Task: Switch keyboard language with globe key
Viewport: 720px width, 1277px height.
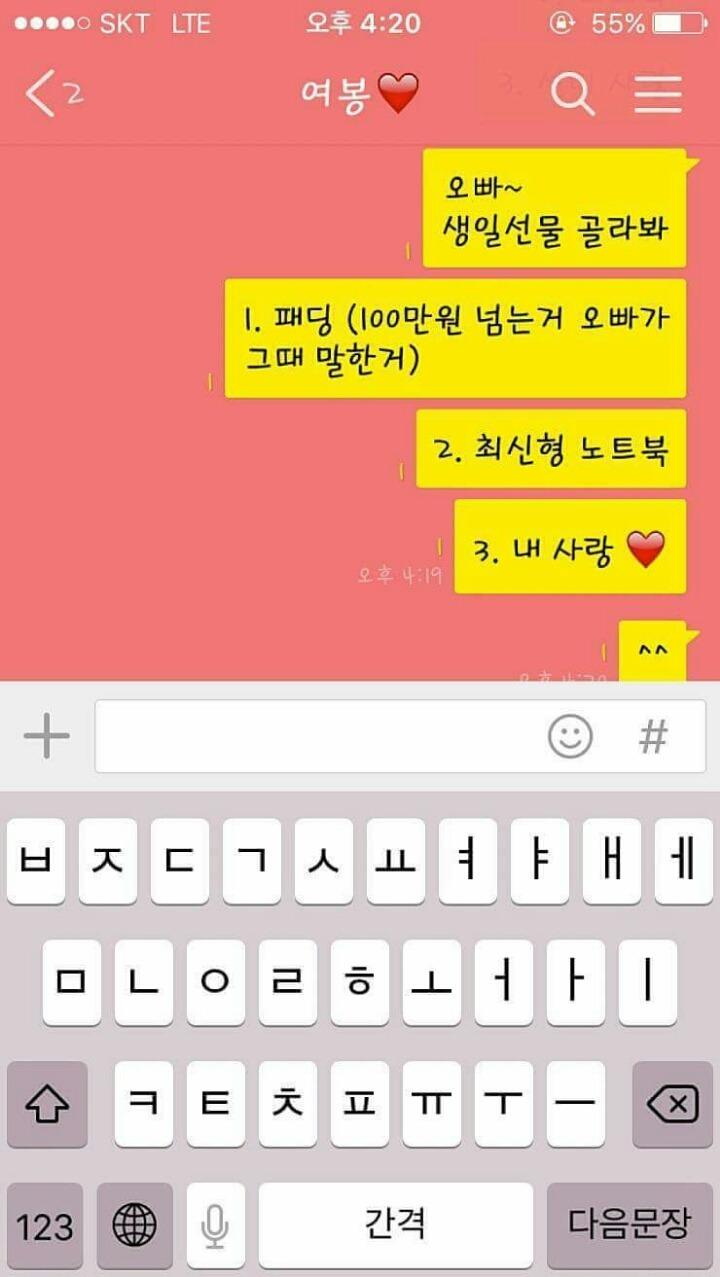Action: click(x=134, y=1226)
